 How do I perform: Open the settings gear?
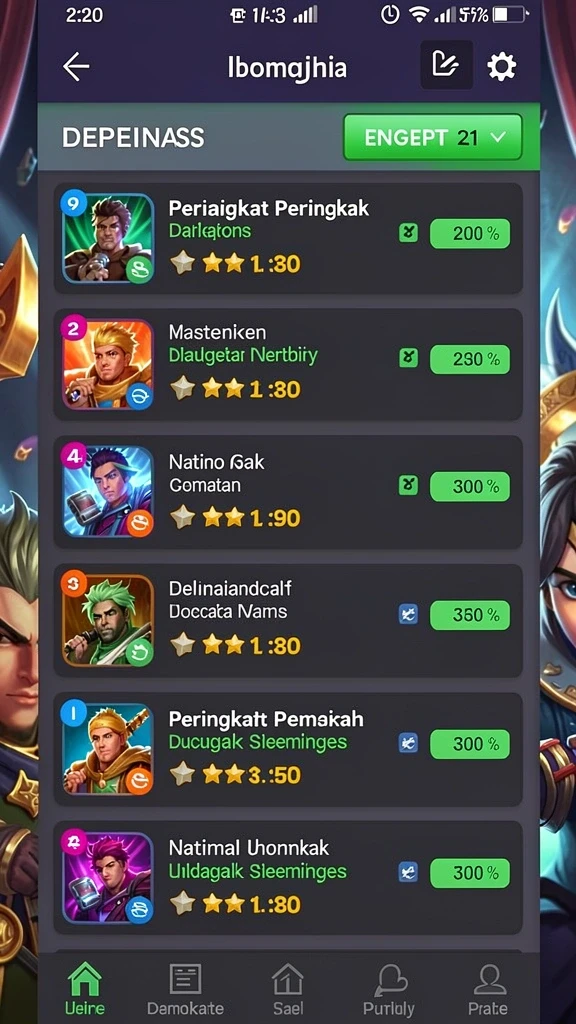[502, 67]
